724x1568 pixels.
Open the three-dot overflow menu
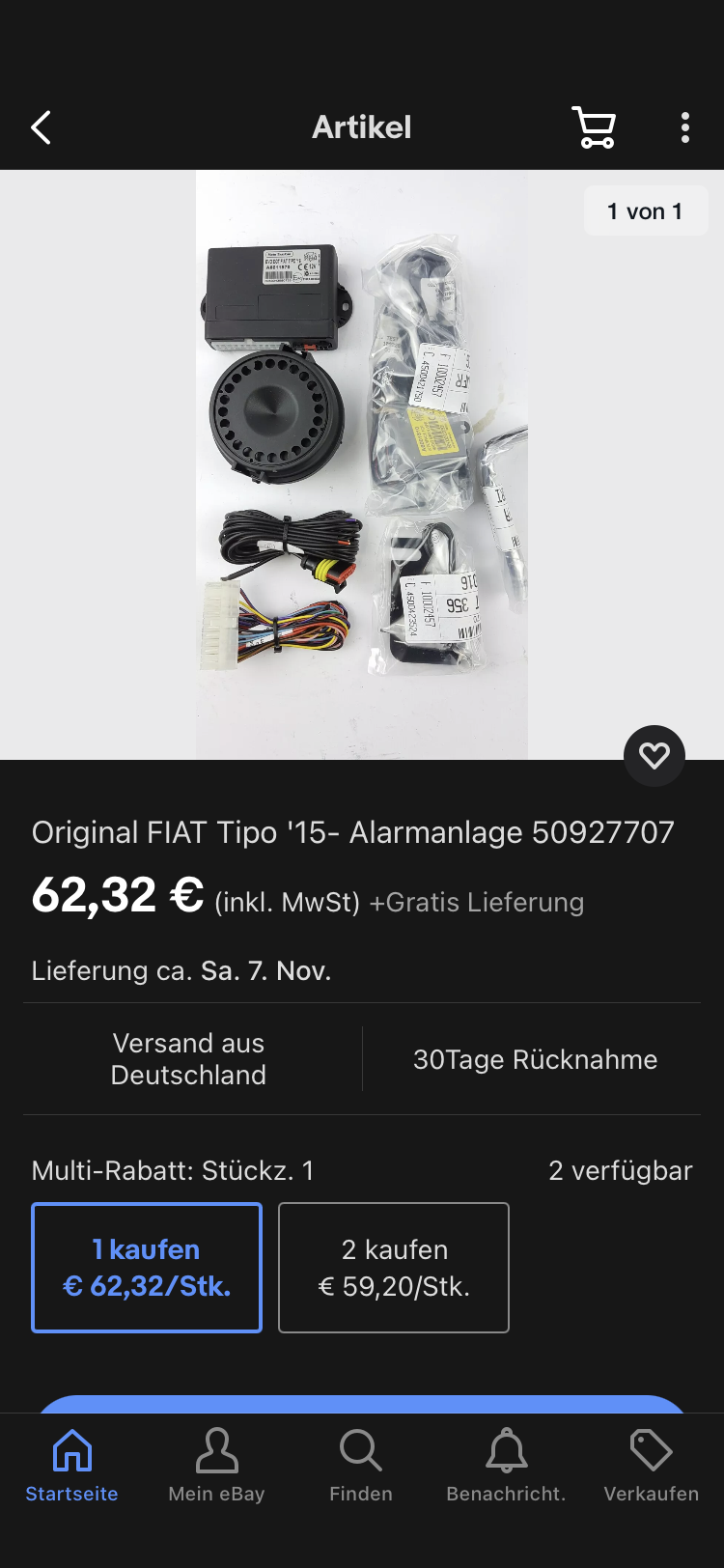point(684,127)
